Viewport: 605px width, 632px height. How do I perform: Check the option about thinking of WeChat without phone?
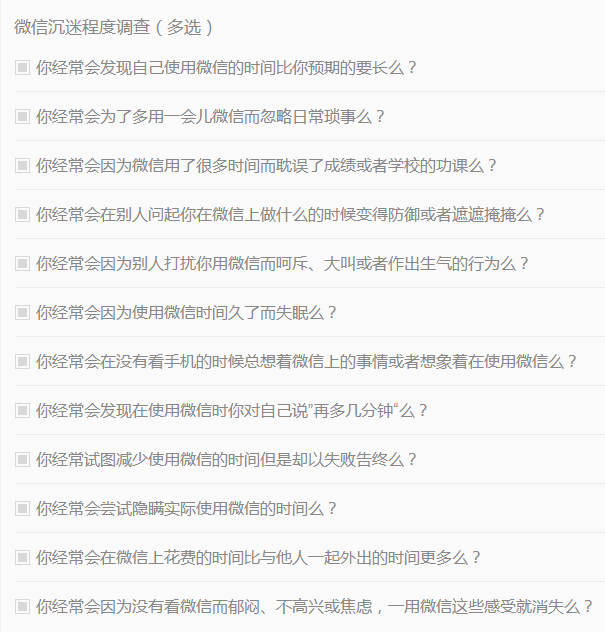(22, 362)
